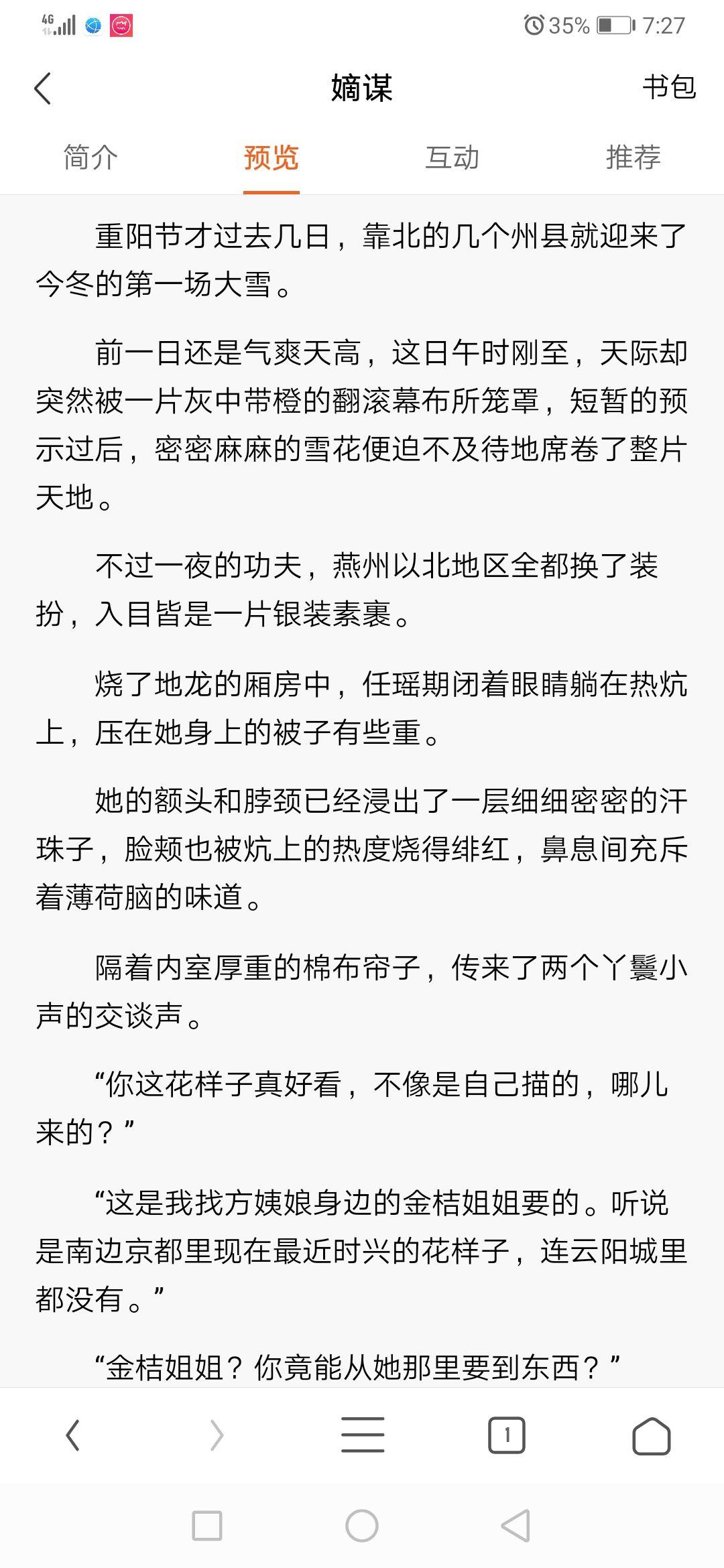This screenshot has width=724, height=1568.
Task: Tap the browser forward arrow
Action: [217, 1435]
